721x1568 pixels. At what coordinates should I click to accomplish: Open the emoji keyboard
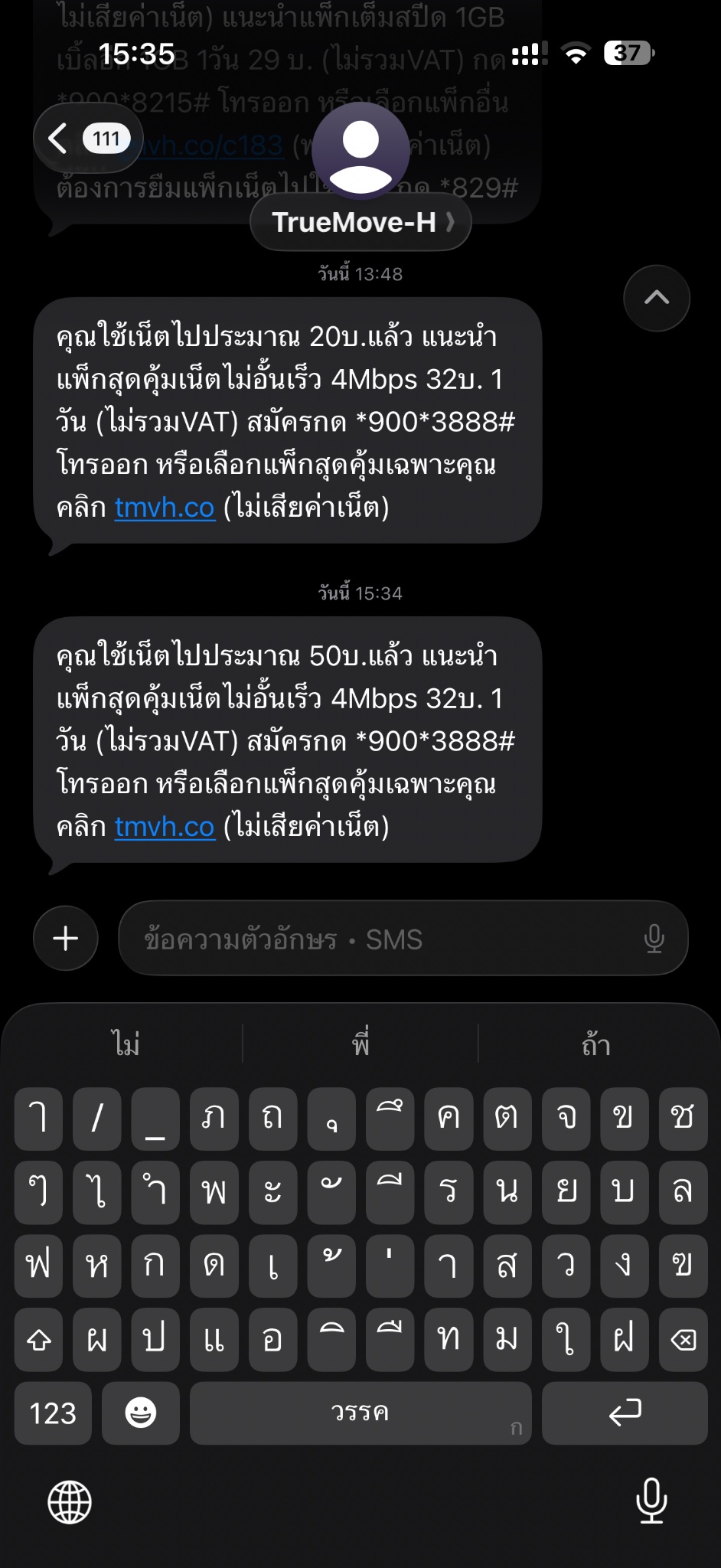coord(141,1413)
